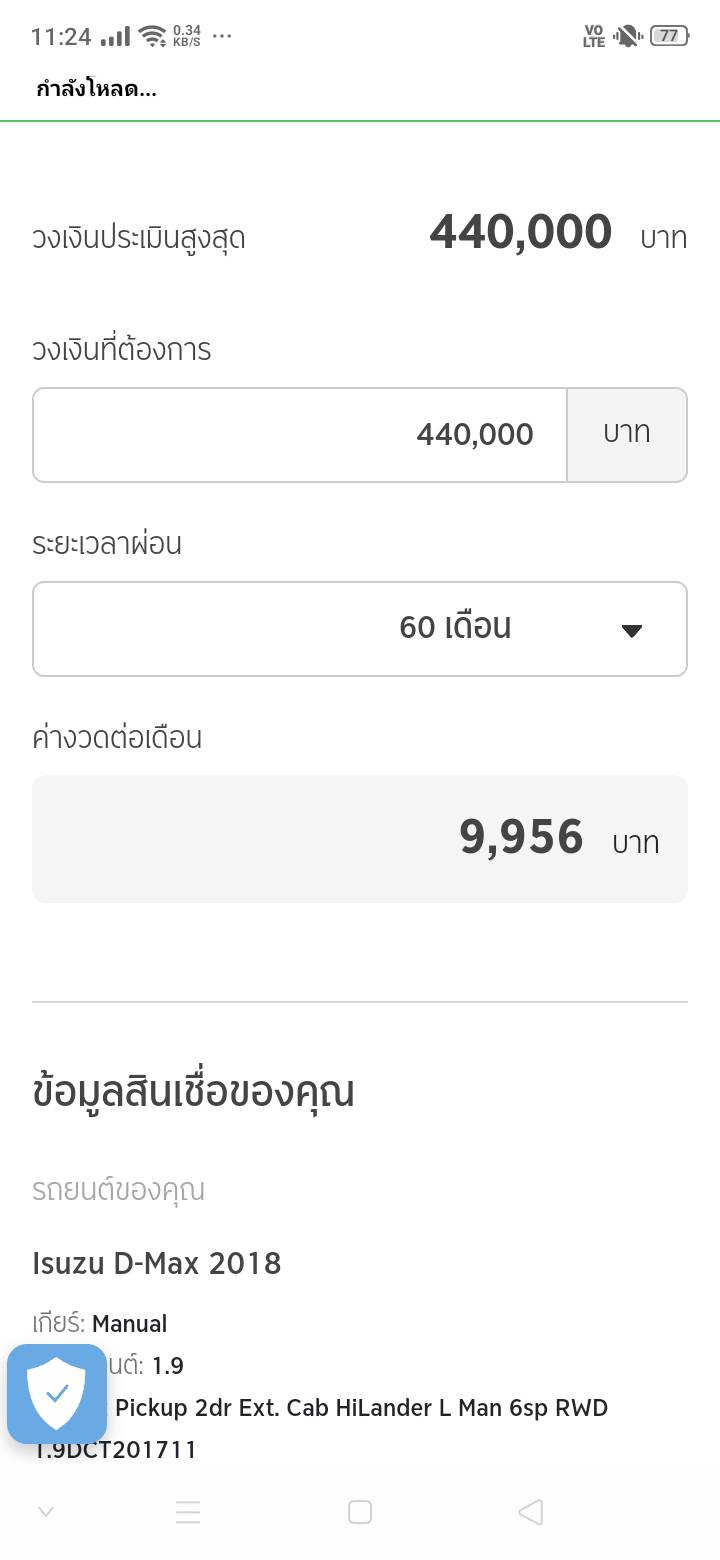Go to the home screen
The width and height of the screenshot is (720, 1560).
[x=360, y=1512]
